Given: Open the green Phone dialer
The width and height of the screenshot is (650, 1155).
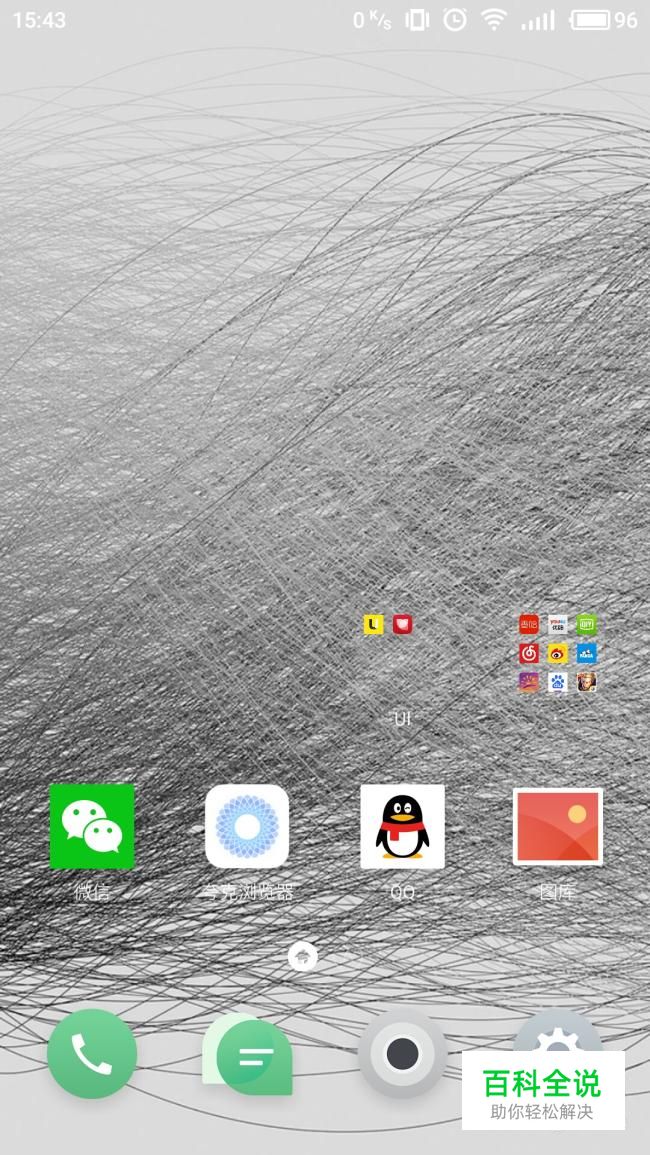Looking at the screenshot, I should [92, 1053].
